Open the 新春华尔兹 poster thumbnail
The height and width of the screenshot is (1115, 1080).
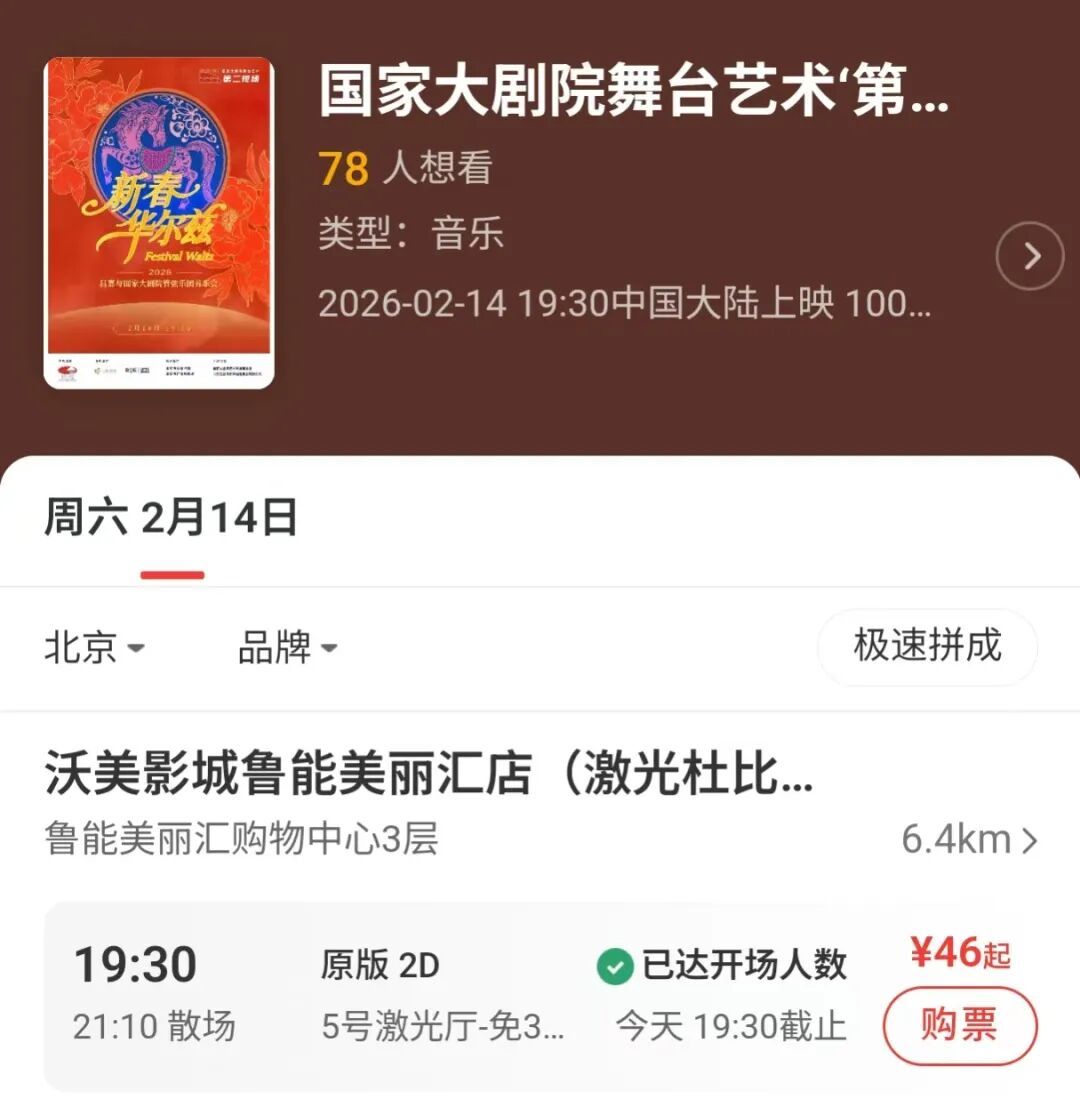click(x=159, y=222)
